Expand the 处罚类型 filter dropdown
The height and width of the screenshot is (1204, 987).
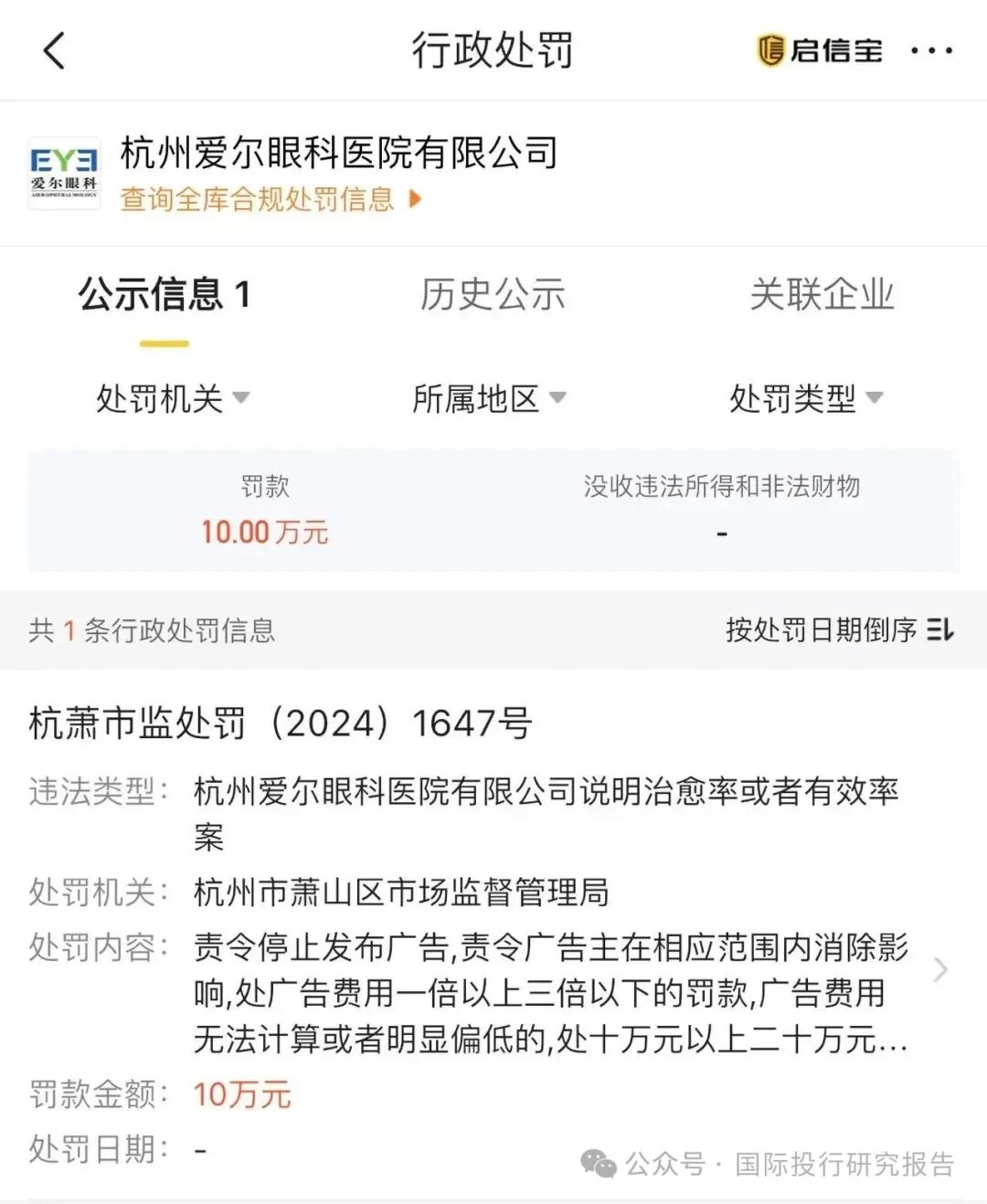[x=806, y=398]
